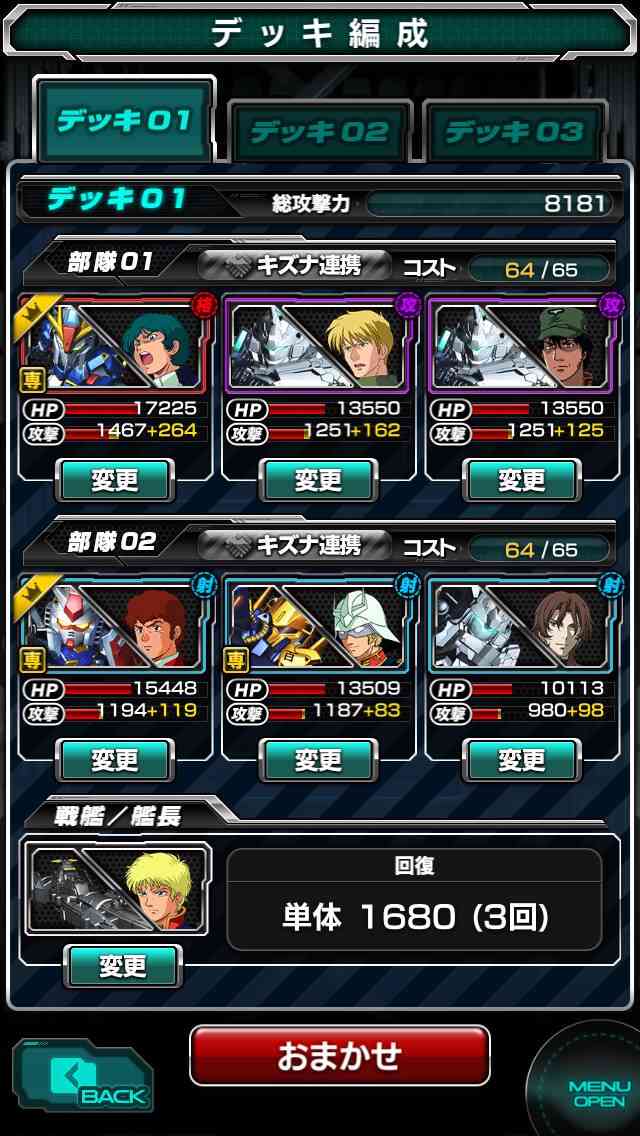Select the デッキ01 tab

click(x=125, y=120)
